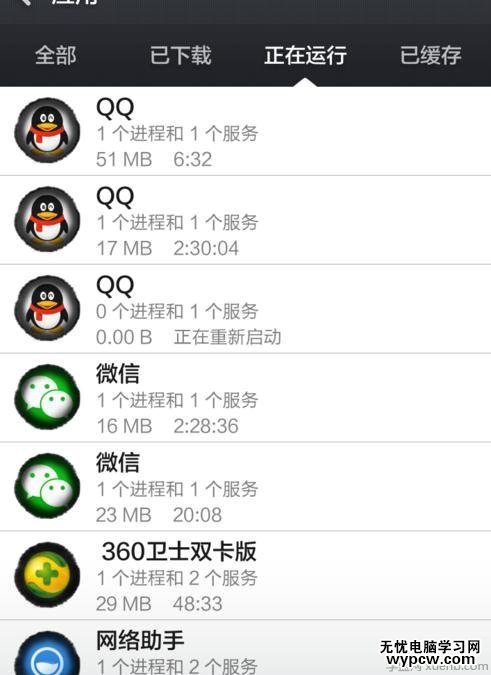Open the QQ entry showing 正在重新启动

245,309
